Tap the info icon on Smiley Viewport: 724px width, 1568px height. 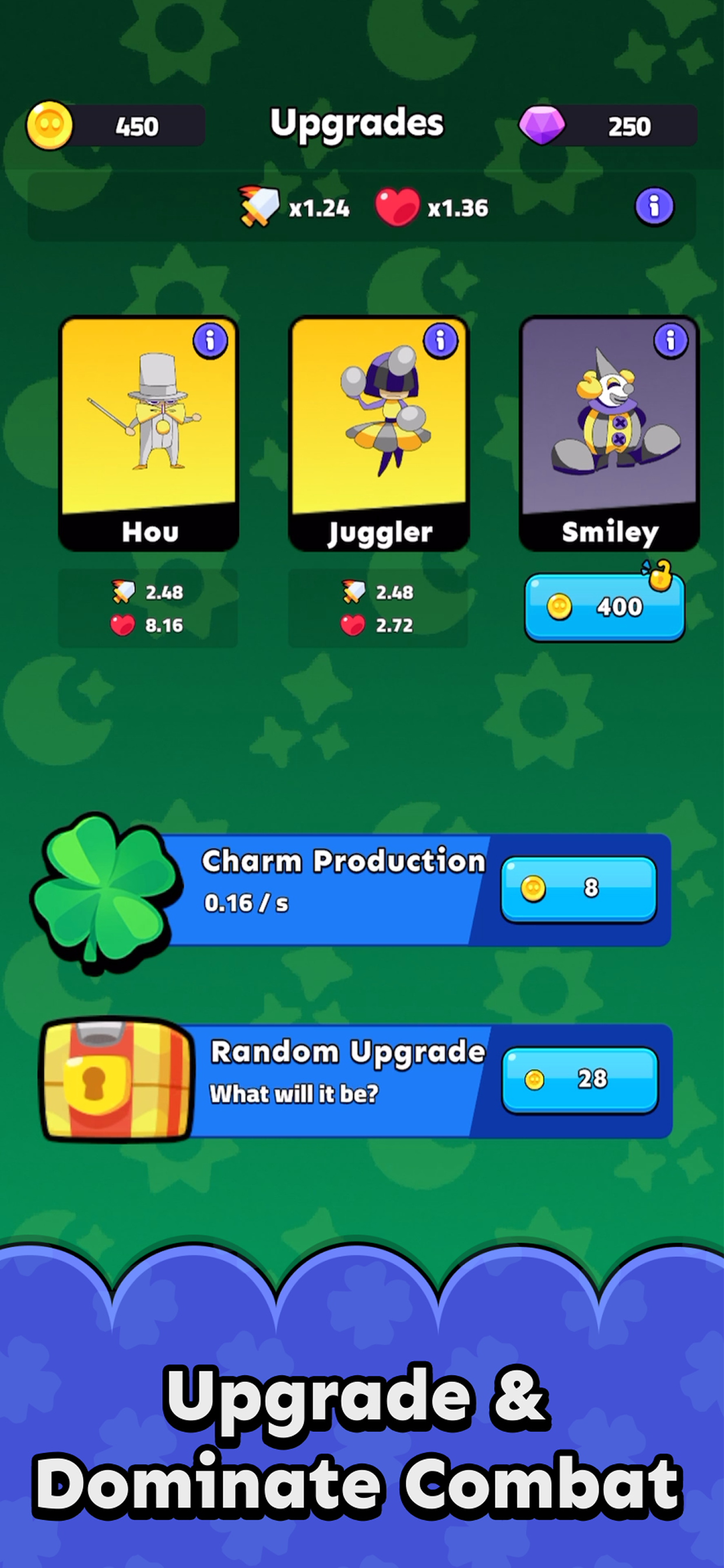670,340
